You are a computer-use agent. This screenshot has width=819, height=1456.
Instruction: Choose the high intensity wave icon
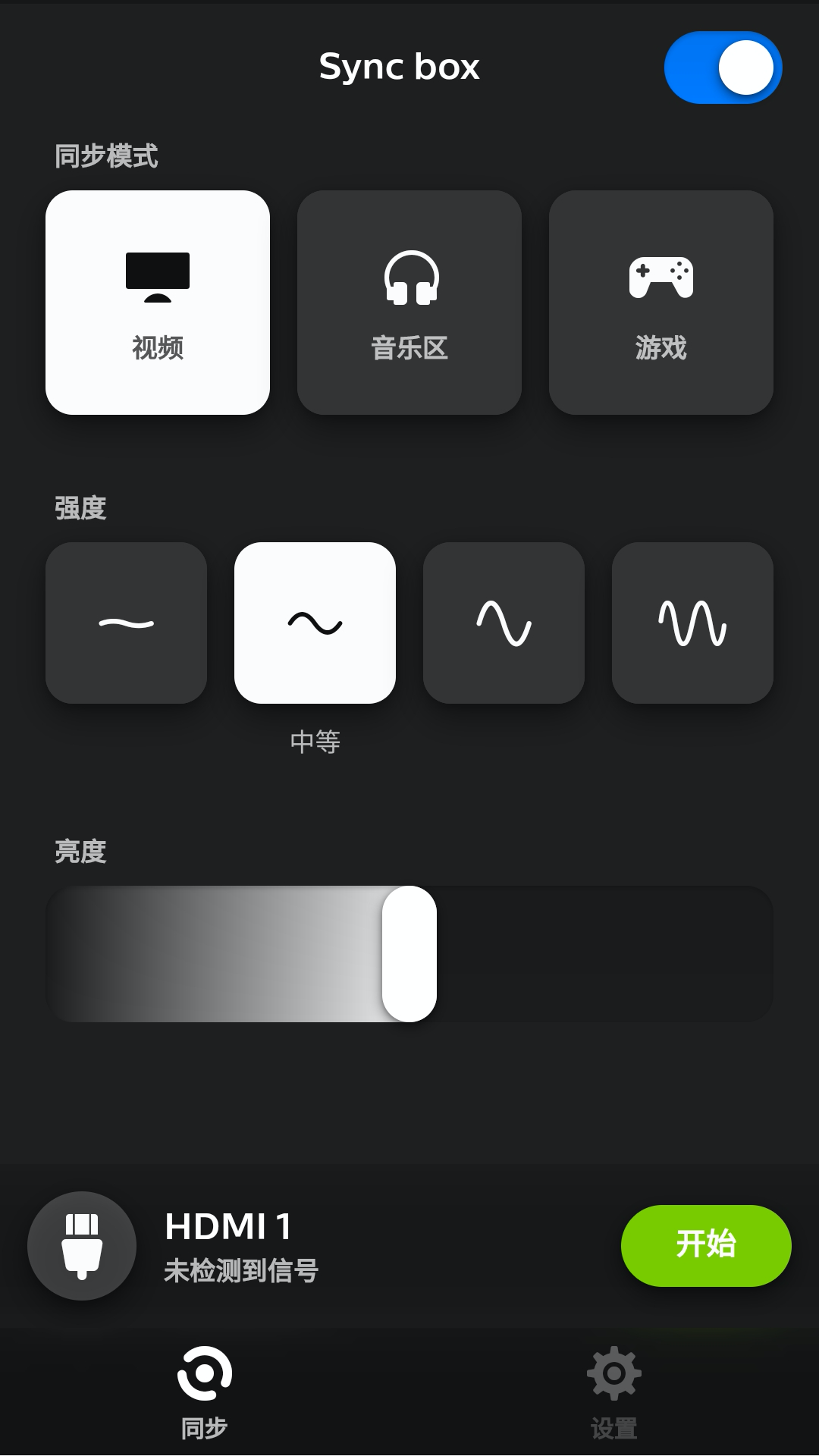point(504,622)
